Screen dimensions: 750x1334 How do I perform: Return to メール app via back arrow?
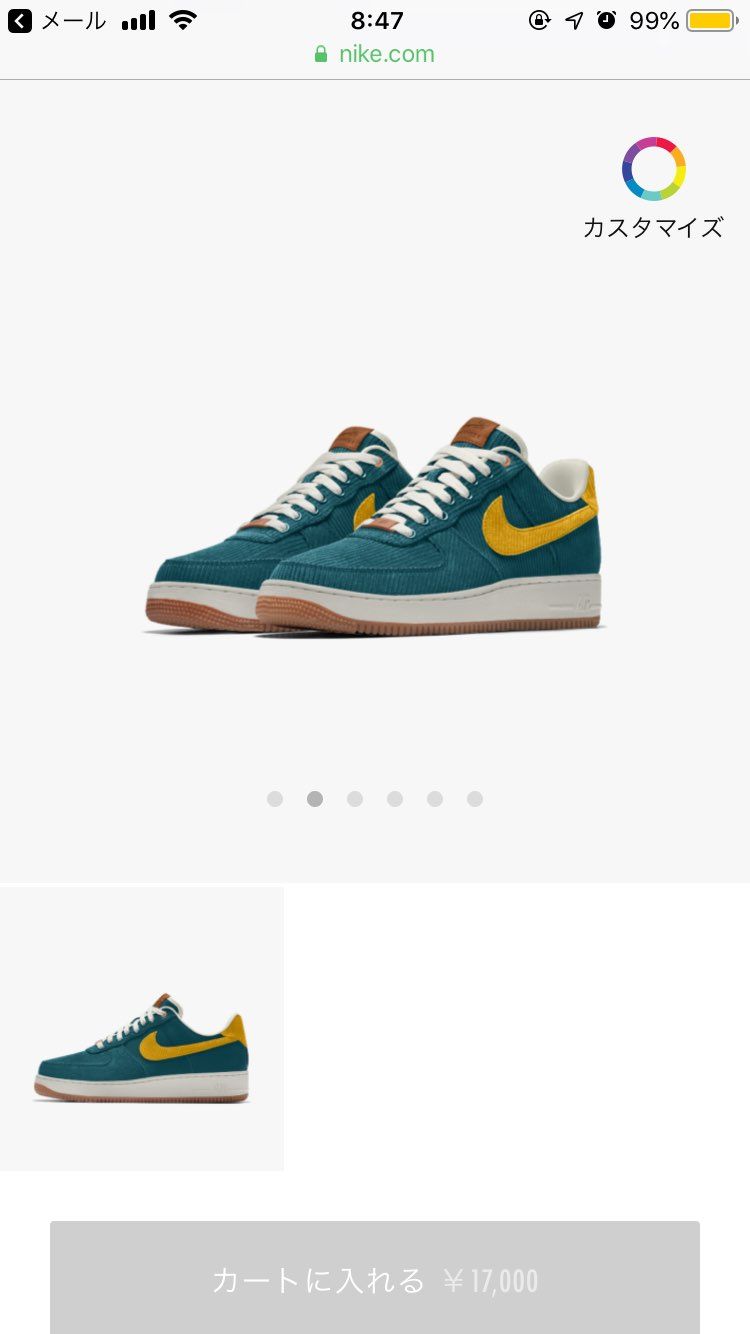tap(20, 21)
